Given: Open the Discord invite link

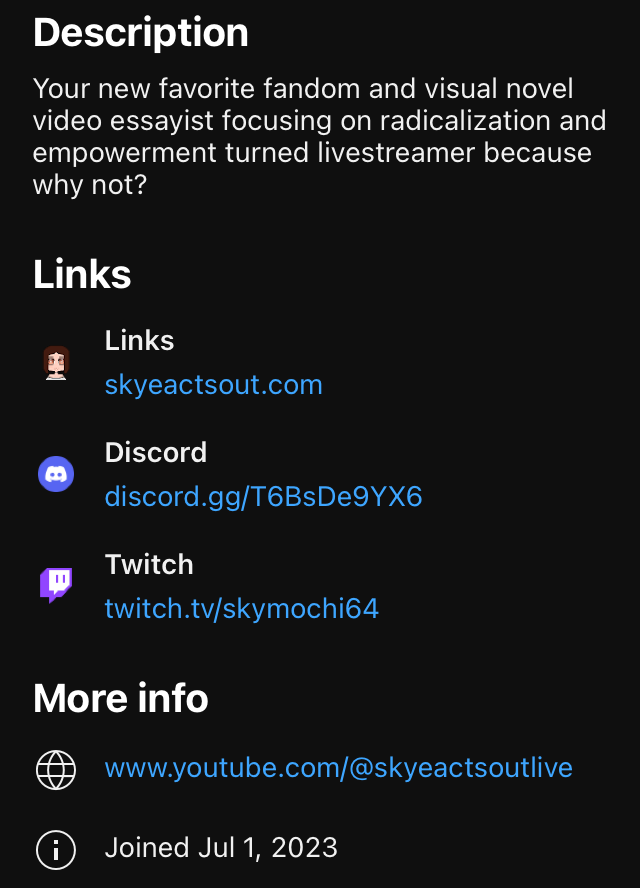Looking at the screenshot, I should (263, 497).
